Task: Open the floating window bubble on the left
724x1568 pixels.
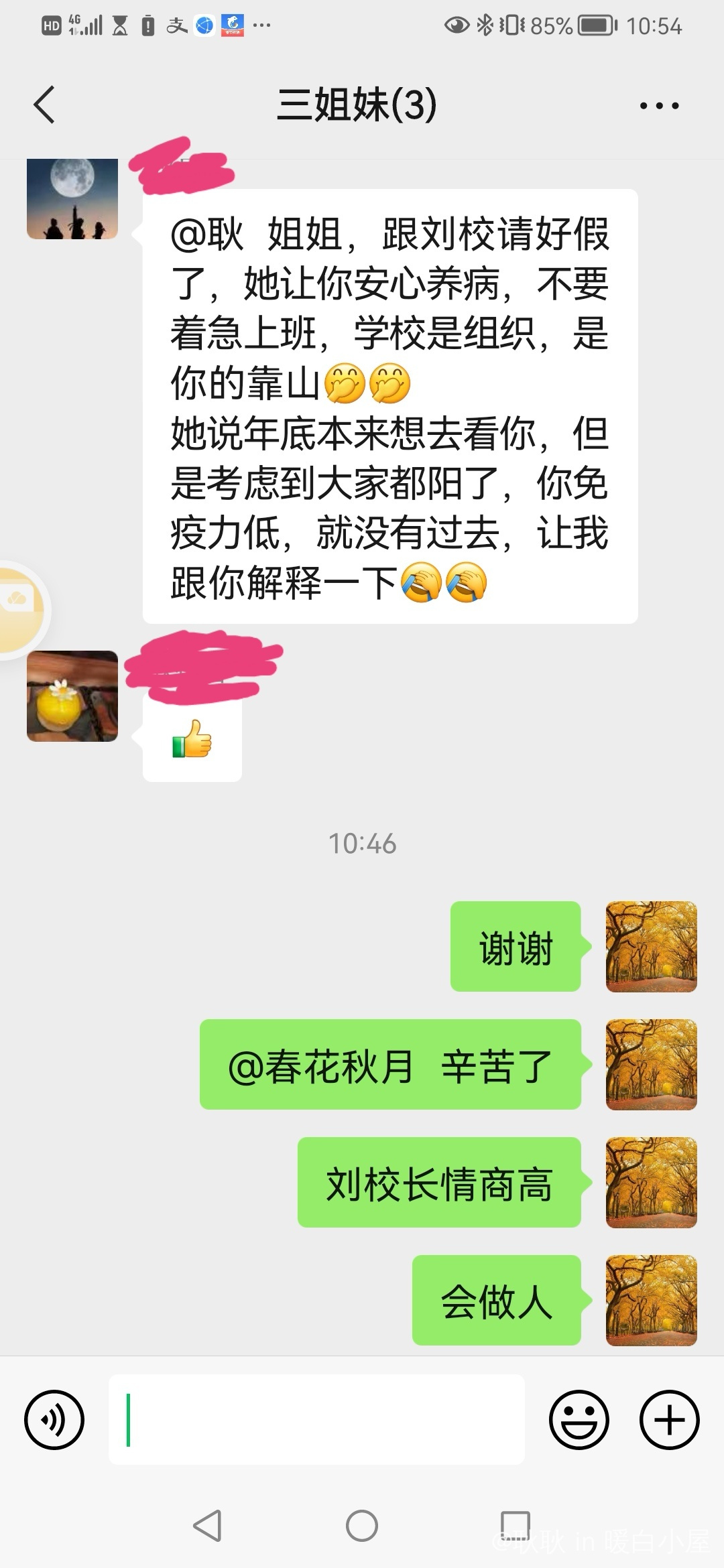Action: click(19, 610)
